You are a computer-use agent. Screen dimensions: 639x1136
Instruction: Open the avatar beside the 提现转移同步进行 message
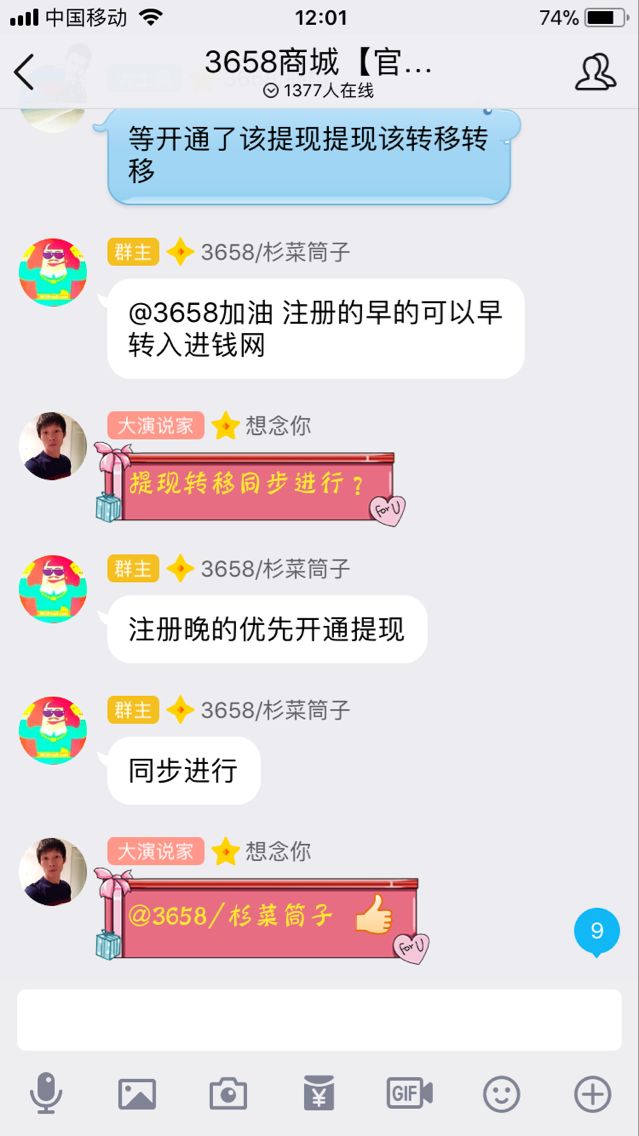coord(53,445)
